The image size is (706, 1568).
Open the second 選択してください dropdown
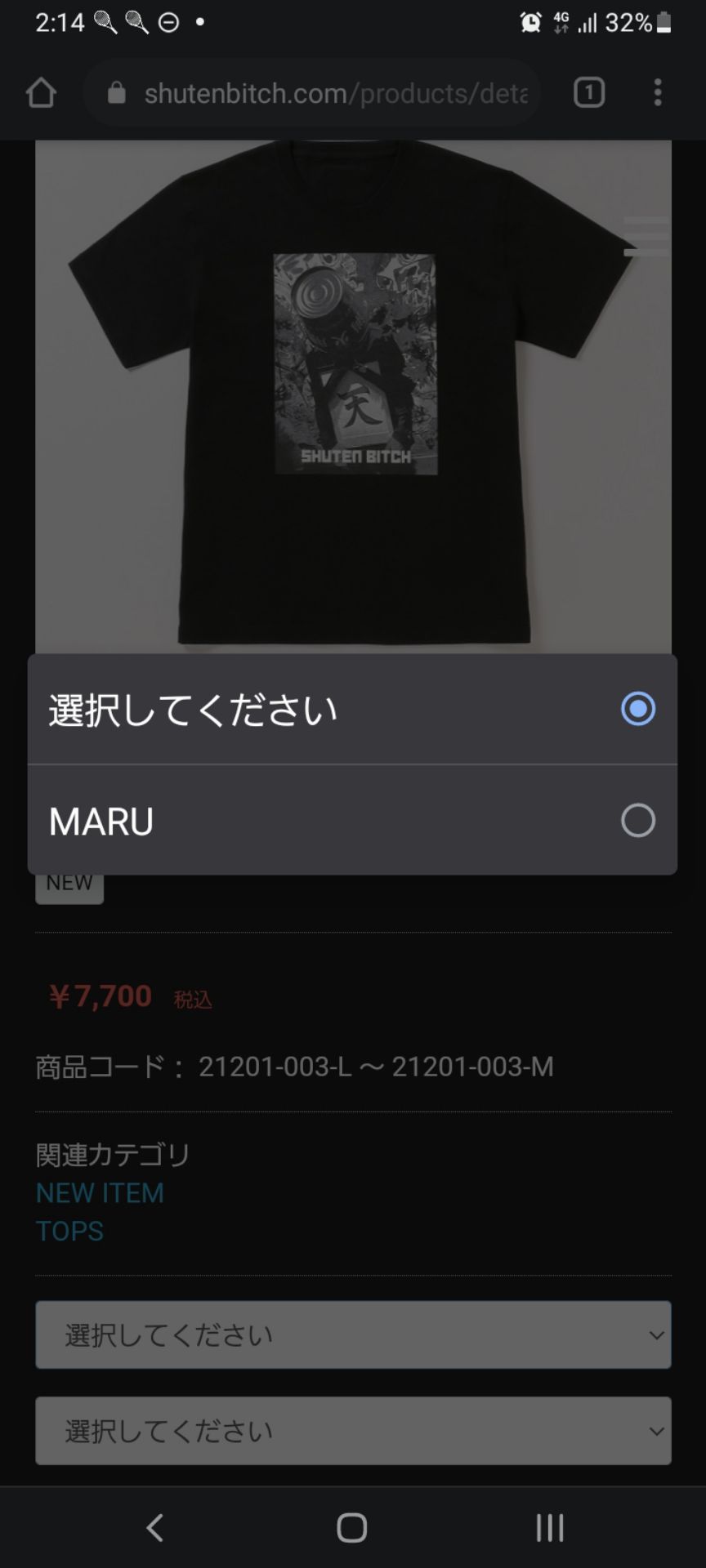351,1431
